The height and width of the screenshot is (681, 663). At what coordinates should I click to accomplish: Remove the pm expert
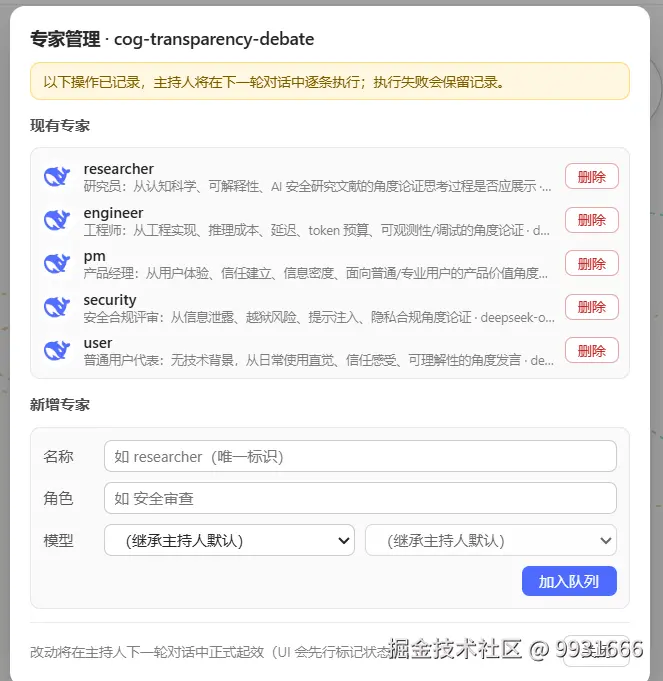pos(591,263)
